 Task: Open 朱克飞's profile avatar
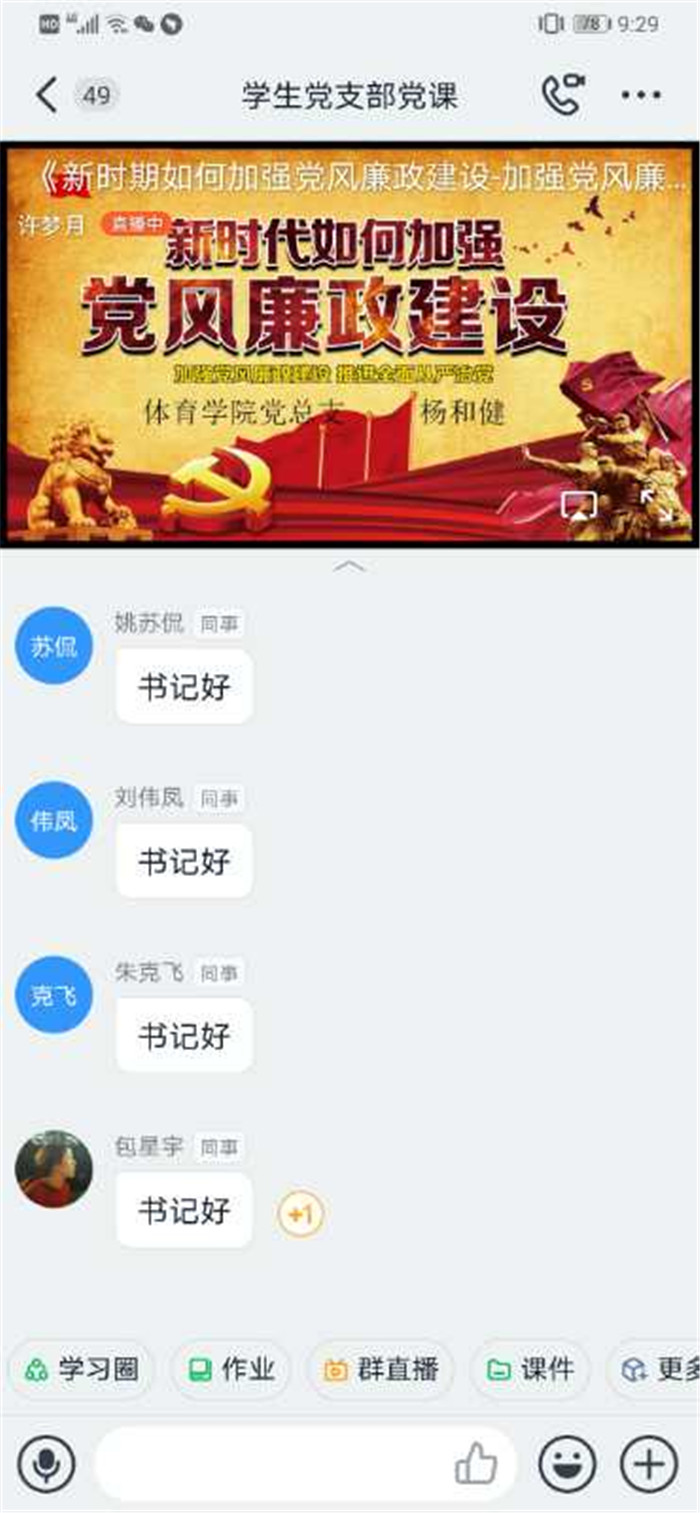point(54,995)
